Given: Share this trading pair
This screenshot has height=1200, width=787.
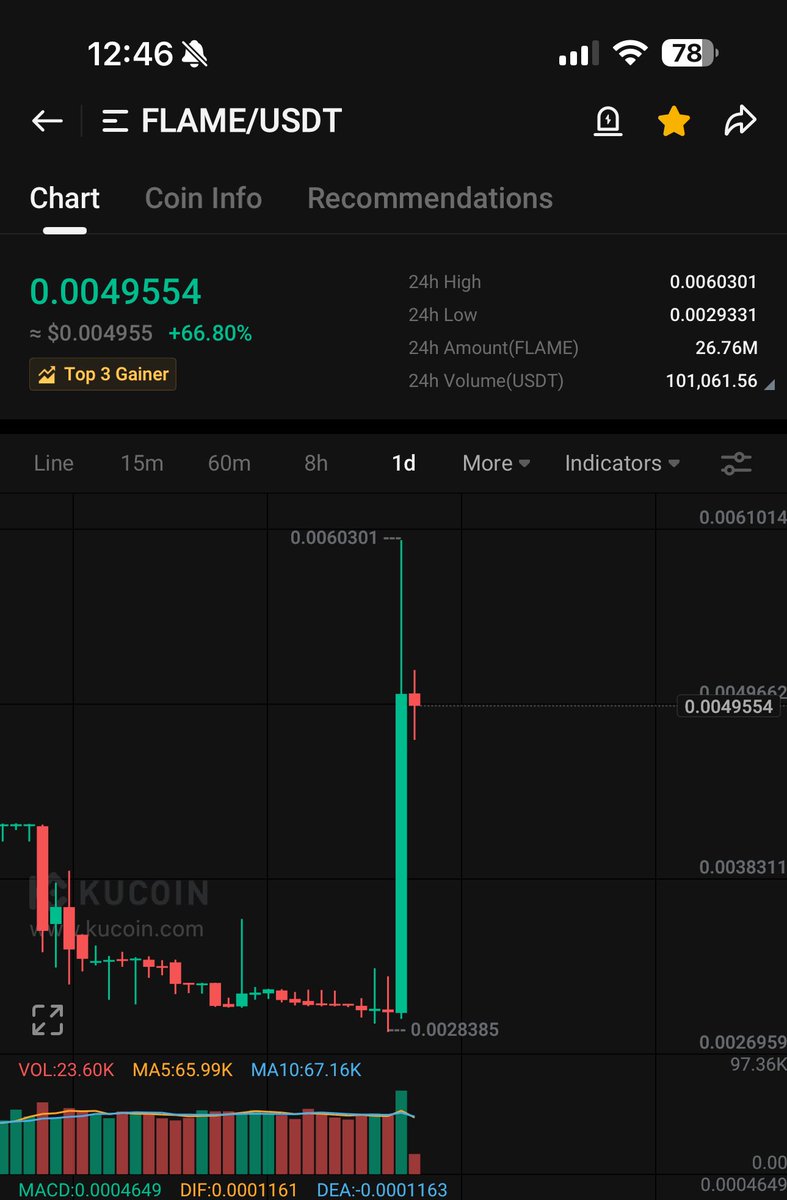Looking at the screenshot, I should point(740,121).
